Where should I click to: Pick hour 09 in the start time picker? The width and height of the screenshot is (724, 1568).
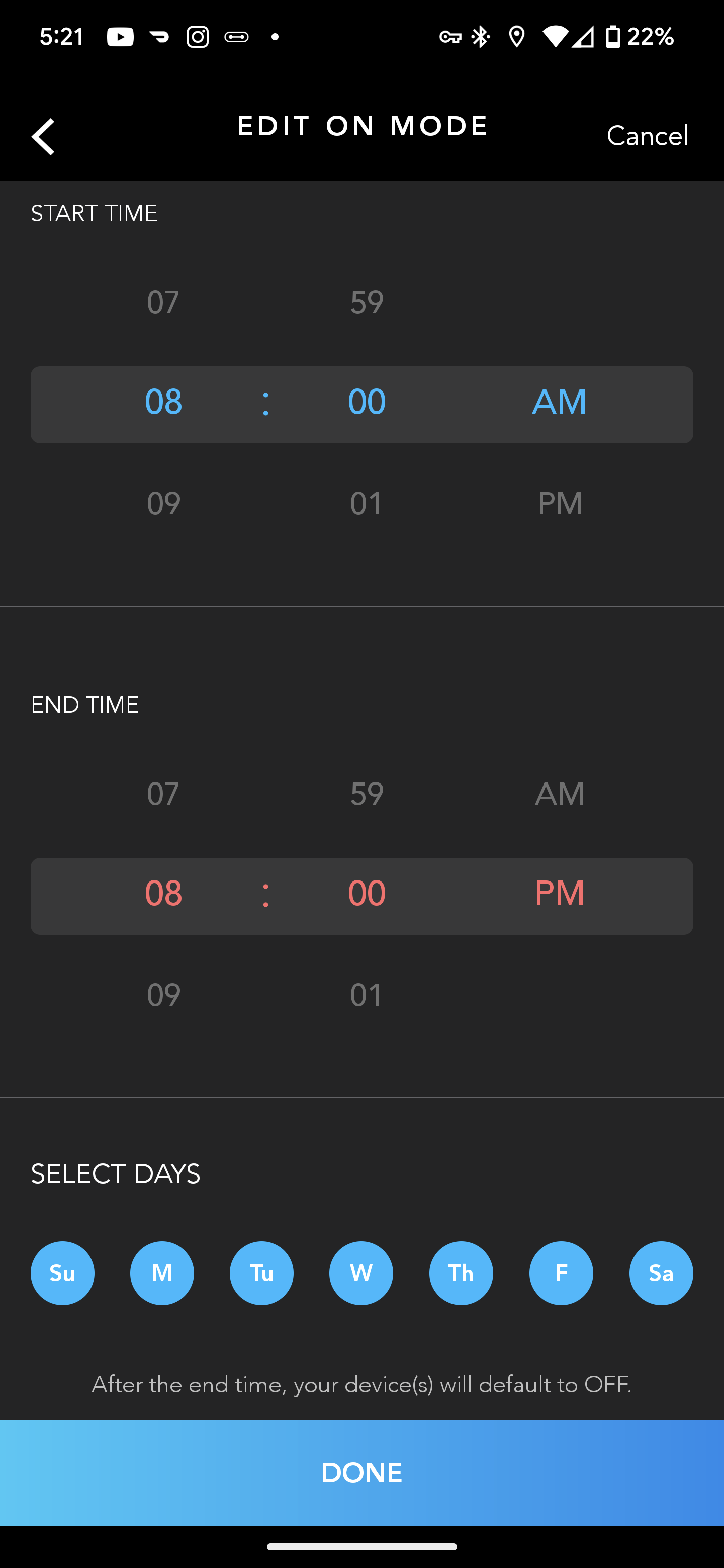[163, 504]
